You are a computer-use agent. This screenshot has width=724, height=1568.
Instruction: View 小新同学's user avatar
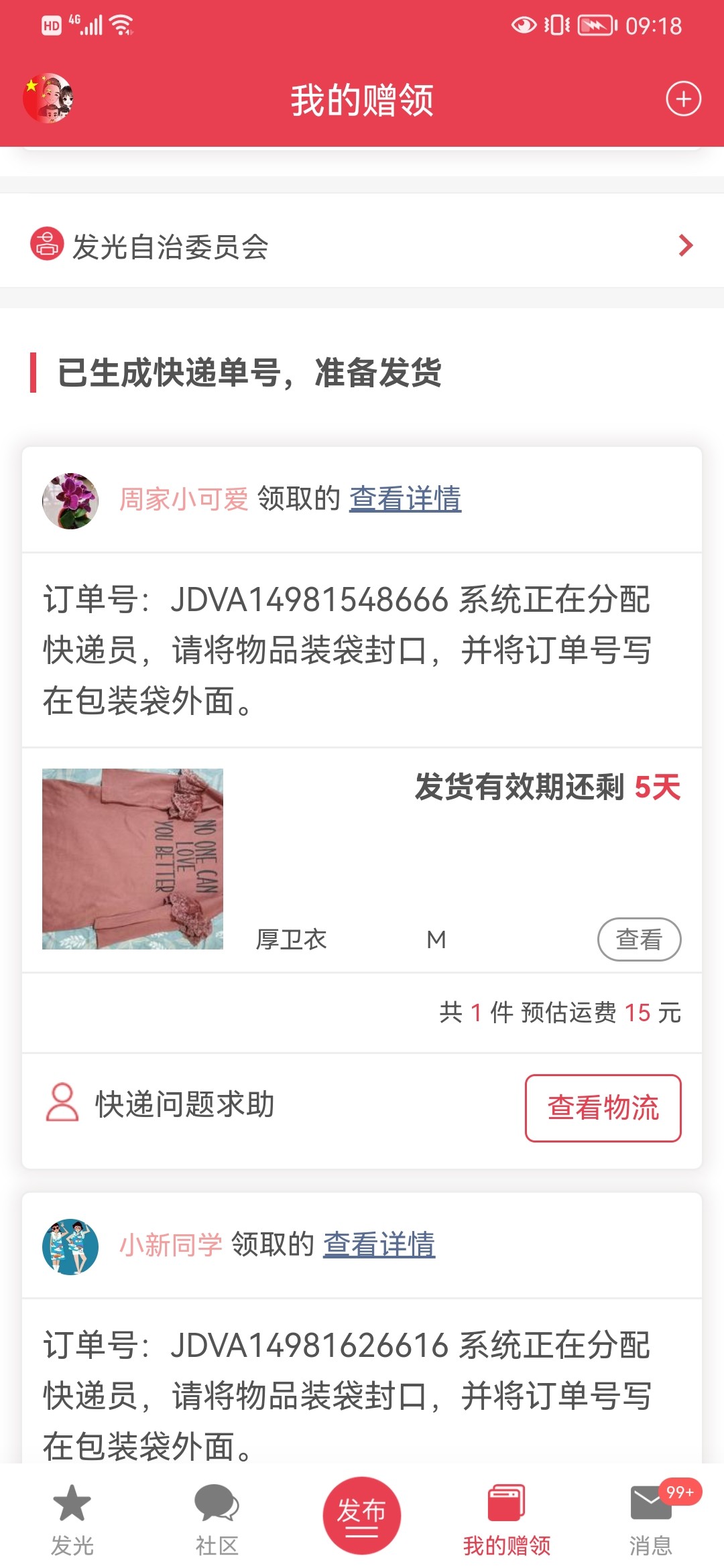coord(70,1247)
